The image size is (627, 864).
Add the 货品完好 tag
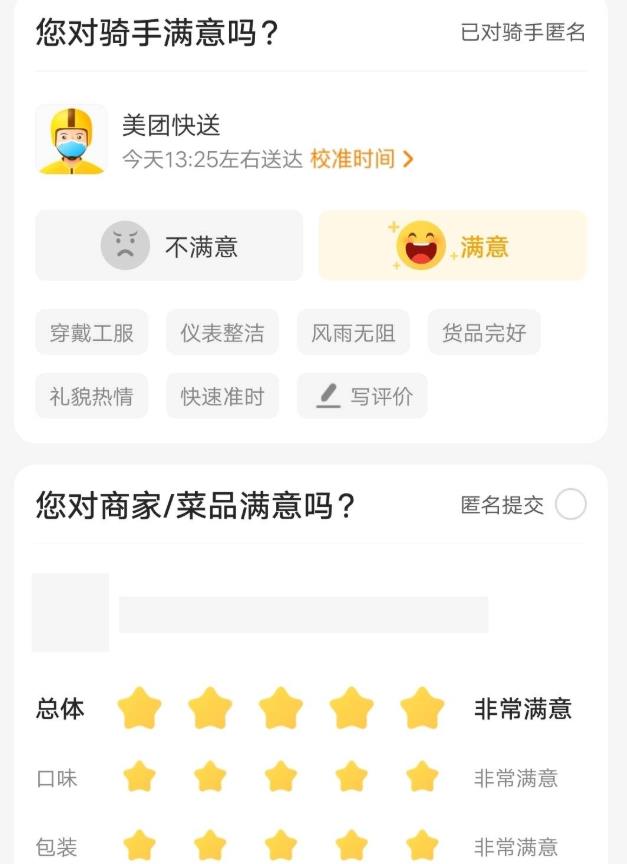[x=484, y=333]
